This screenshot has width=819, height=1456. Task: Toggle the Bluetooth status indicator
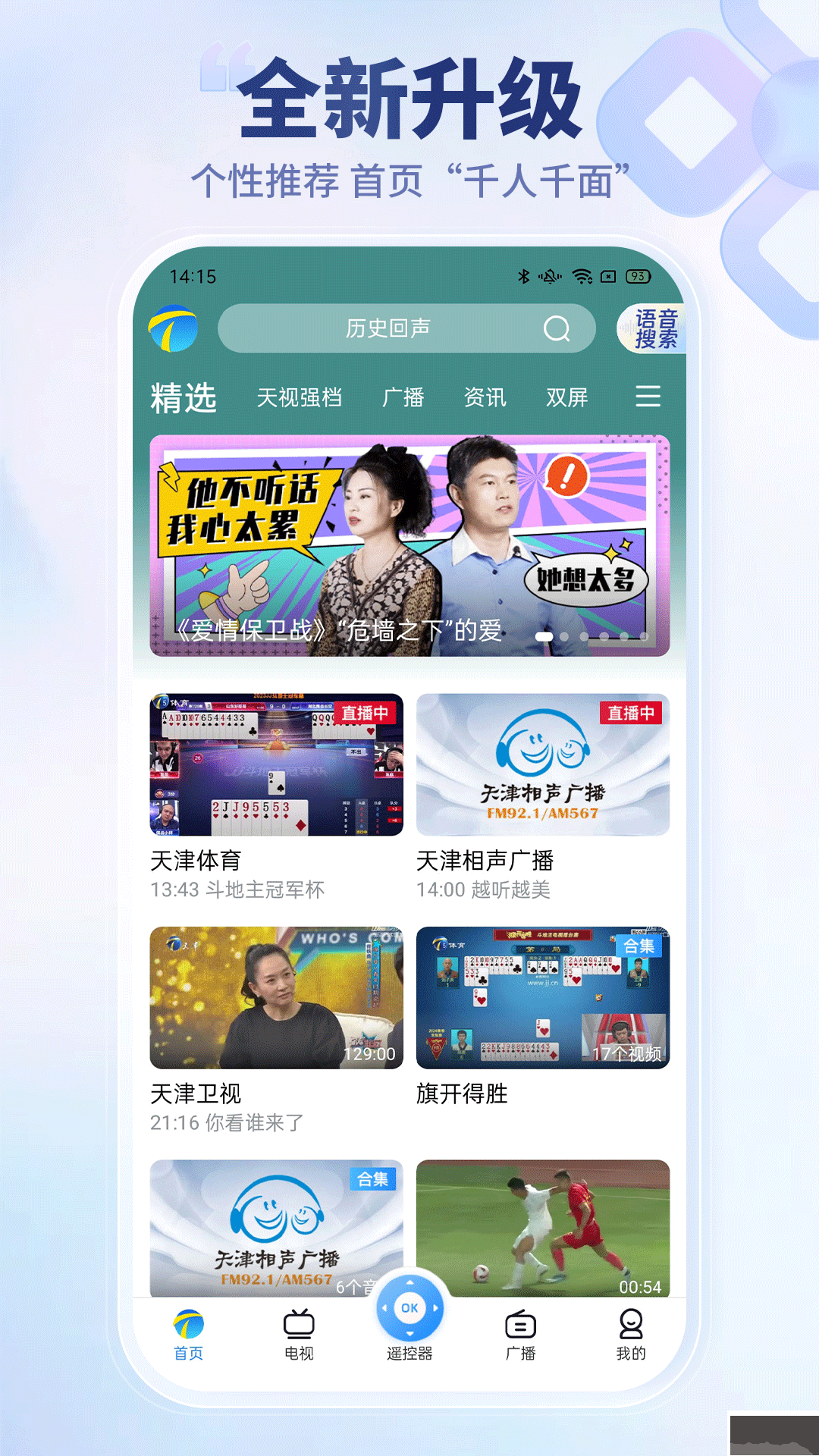(x=522, y=278)
